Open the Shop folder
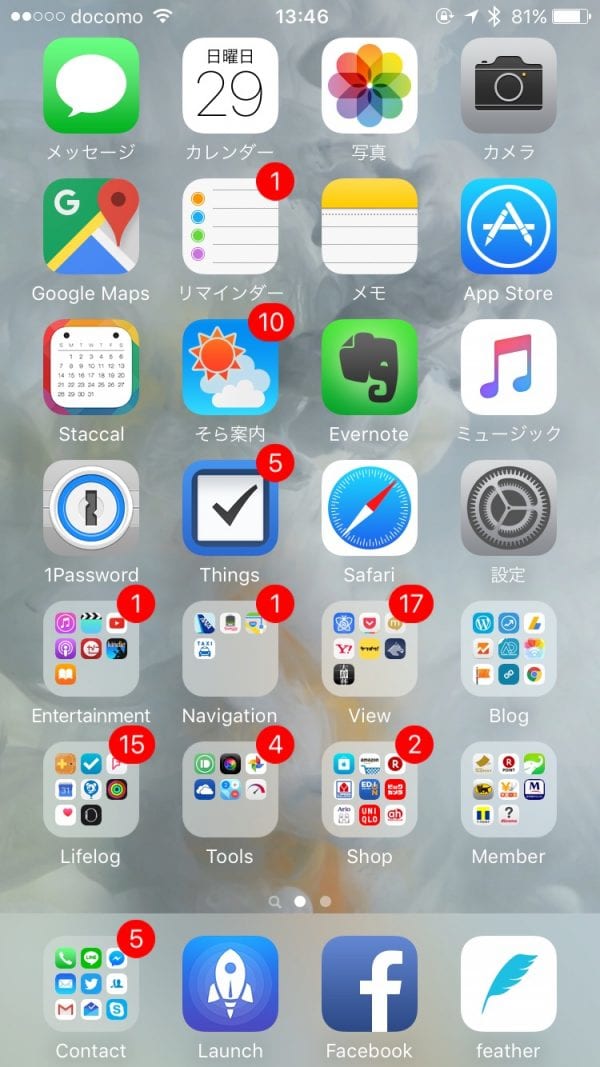Viewport: 600px width, 1067px height. click(369, 789)
